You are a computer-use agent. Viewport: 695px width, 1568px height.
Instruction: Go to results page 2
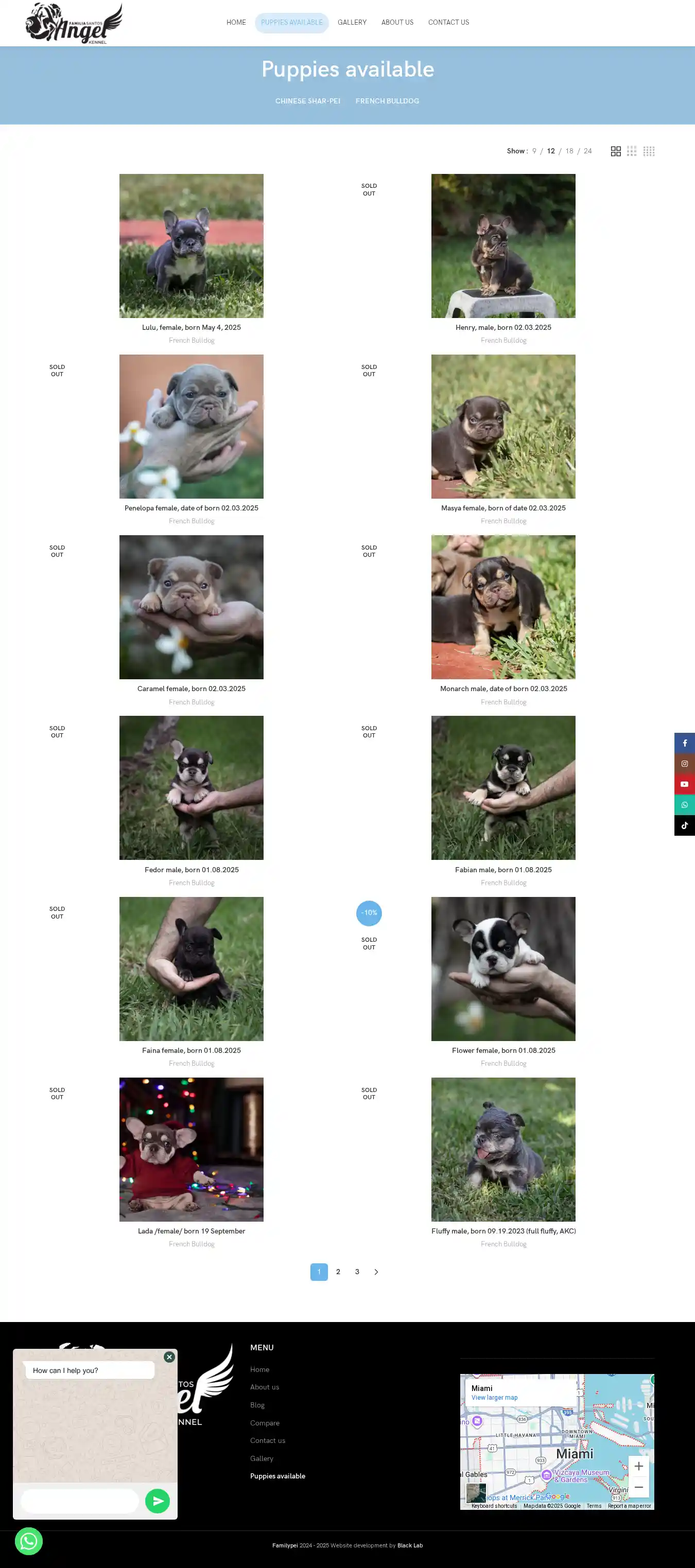(338, 1272)
